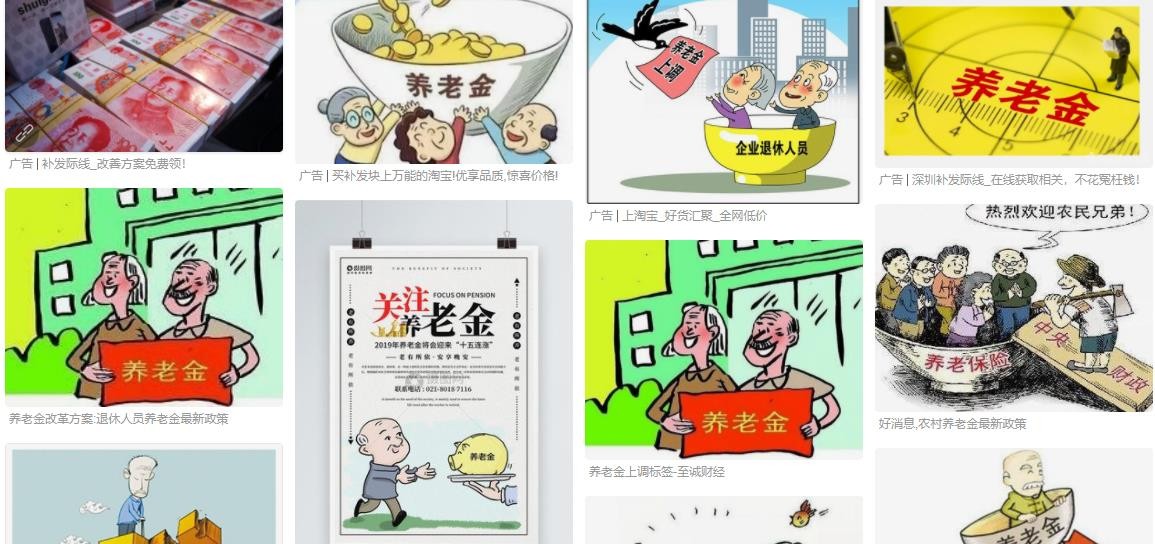Open the banknote stacks ad image

coord(144,76)
